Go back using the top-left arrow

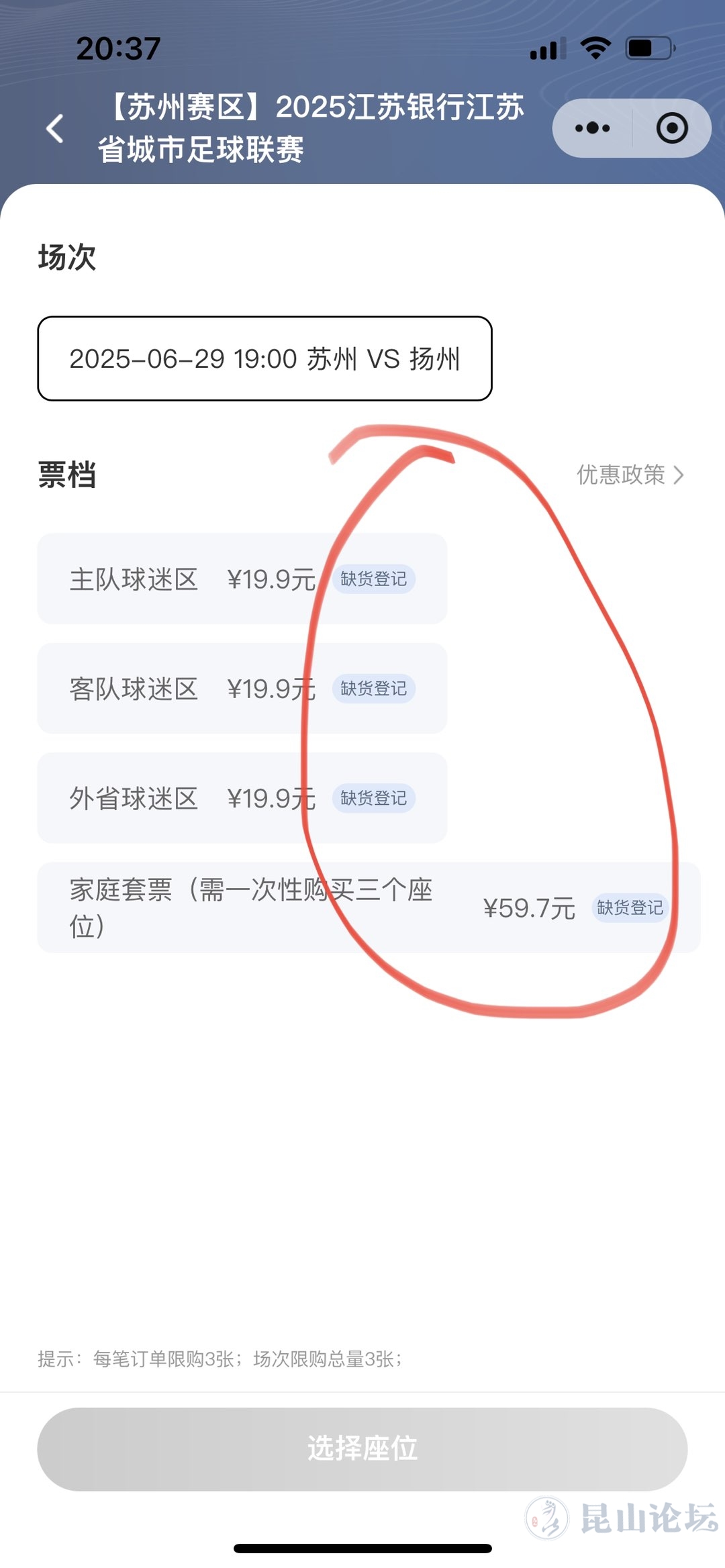(x=55, y=128)
